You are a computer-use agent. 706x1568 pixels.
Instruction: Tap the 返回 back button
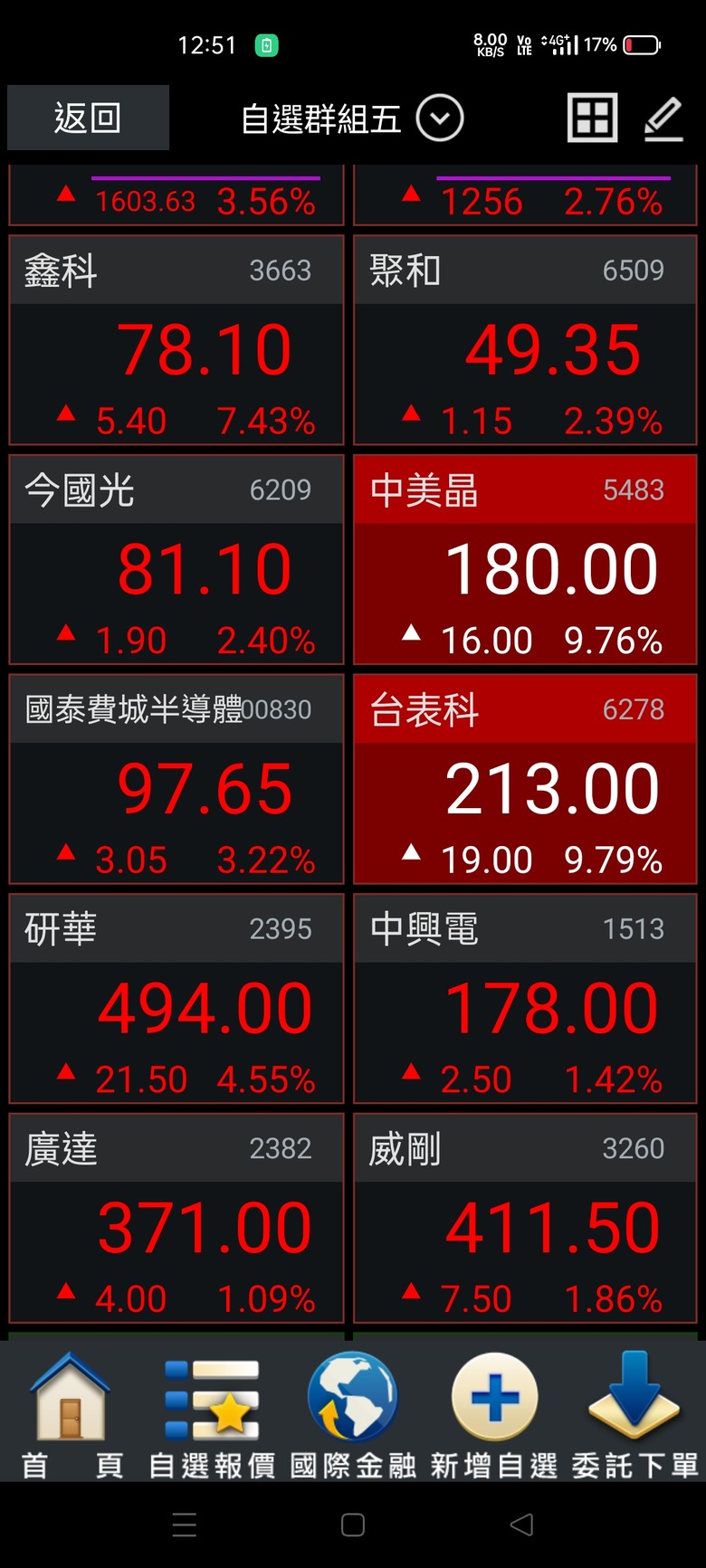pos(88,118)
